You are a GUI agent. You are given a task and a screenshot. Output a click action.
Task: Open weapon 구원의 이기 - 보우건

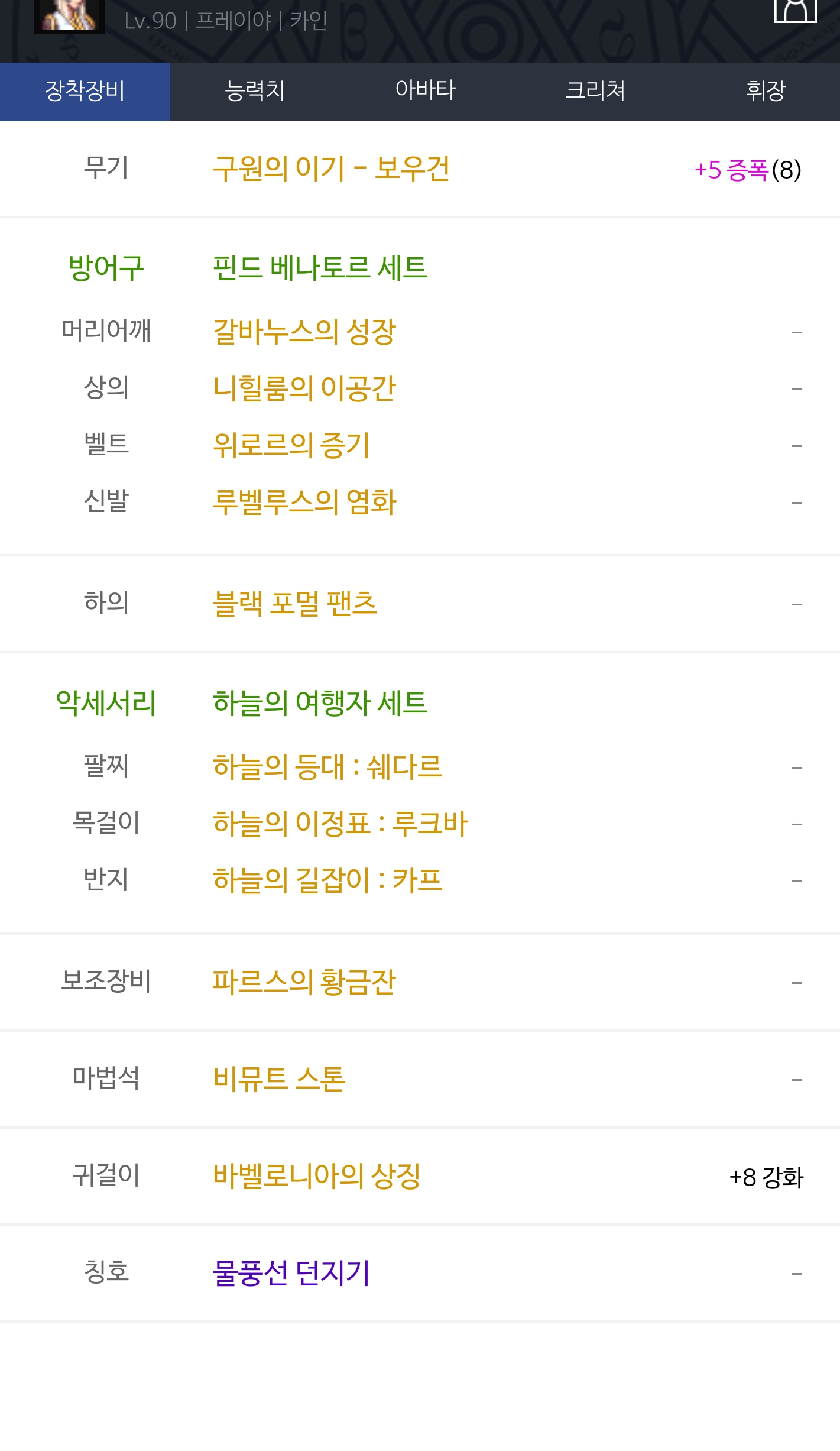[332, 169]
